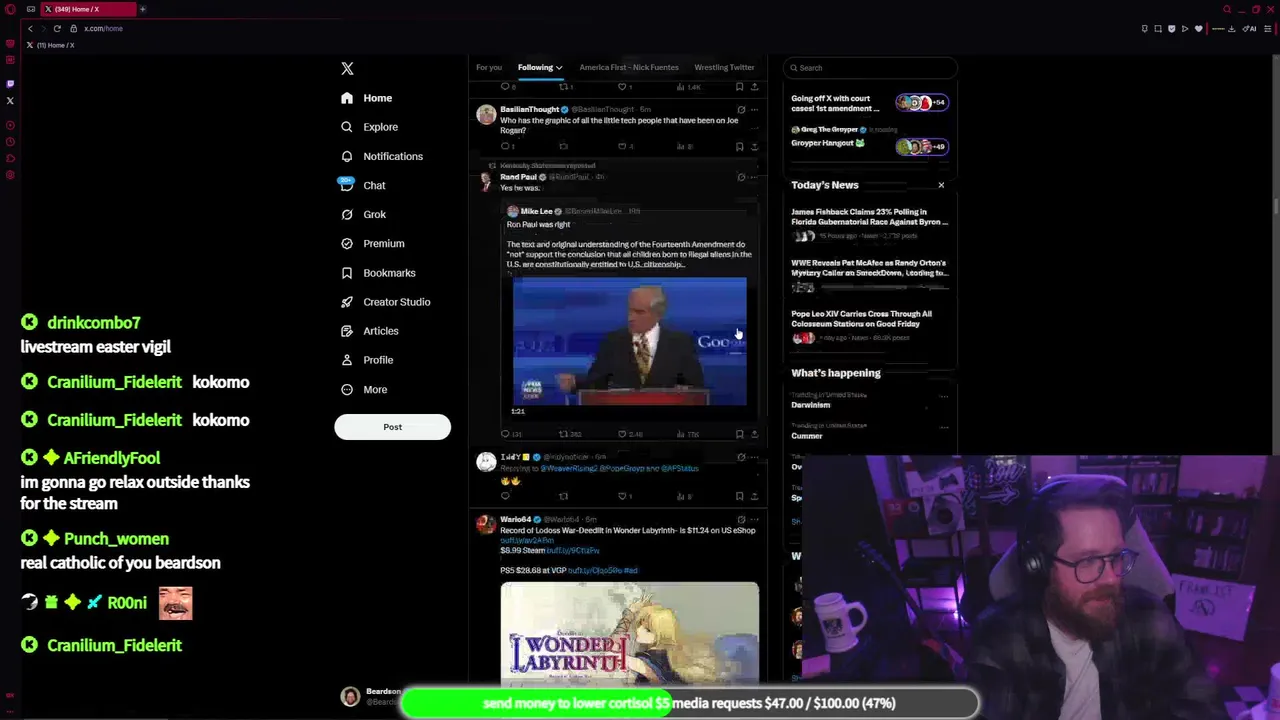
Task: Compose a new post with the Post button
Action: click(x=392, y=427)
